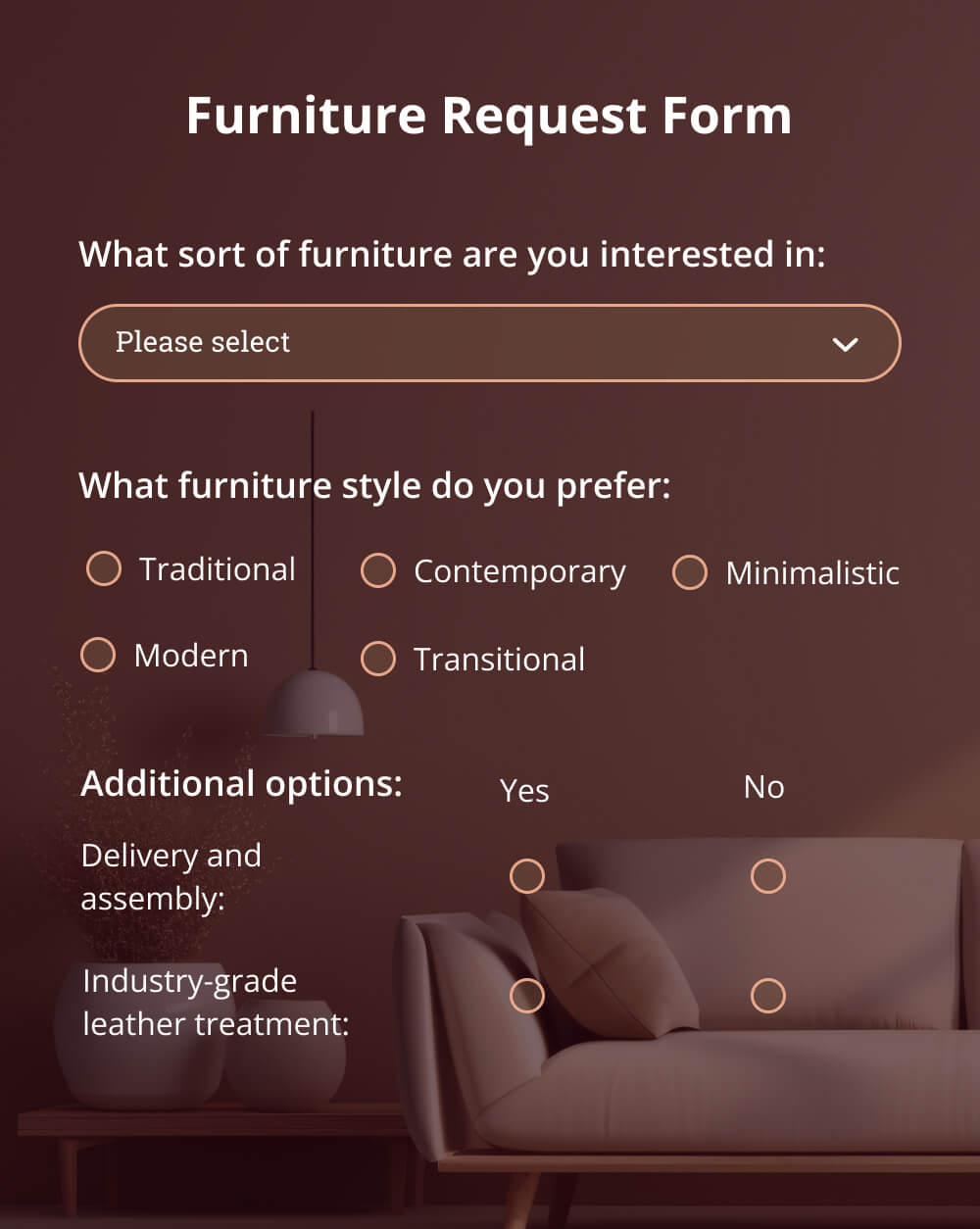The width and height of the screenshot is (980, 1229).
Task: Click the Contemporary option label
Action: click(x=519, y=570)
